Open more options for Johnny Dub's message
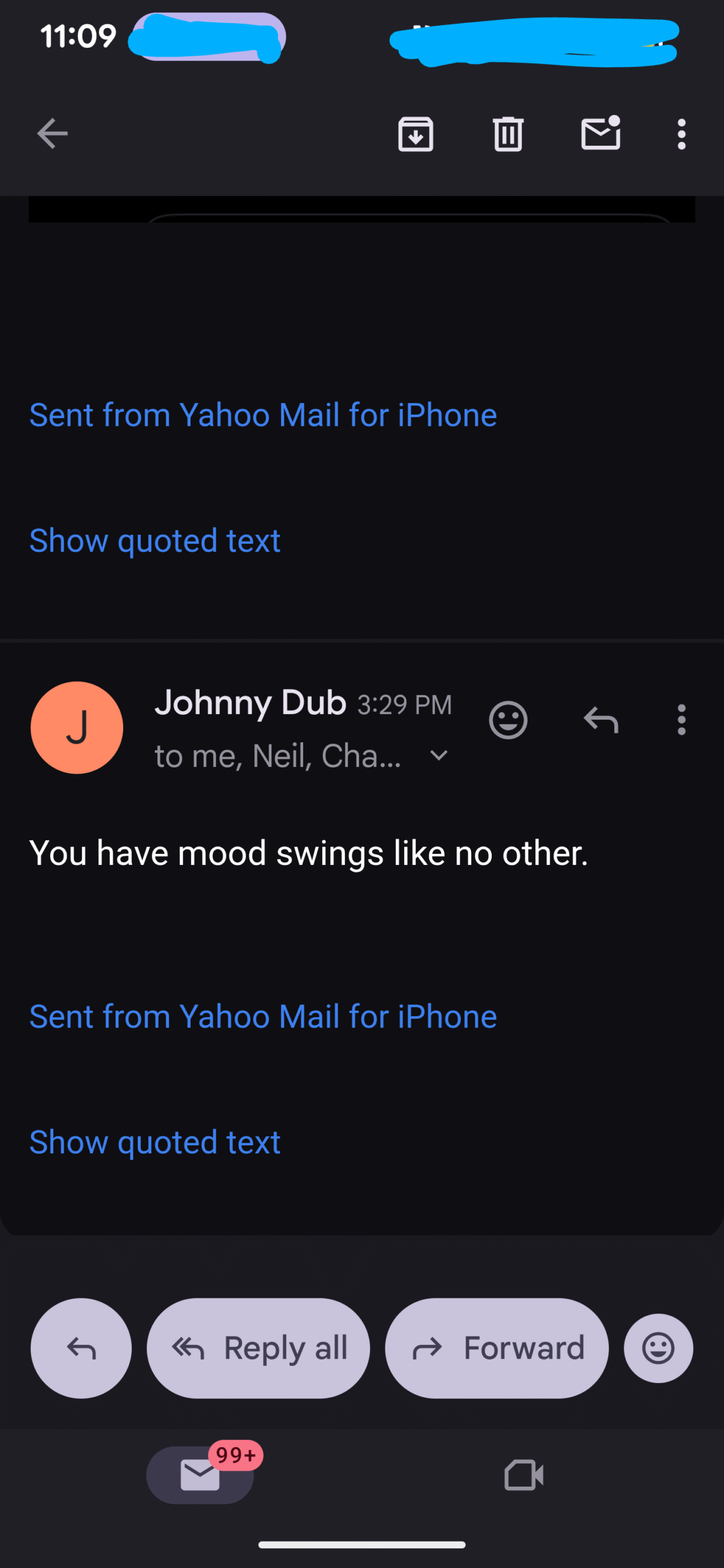The width and height of the screenshot is (724, 1568). pos(681,720)
